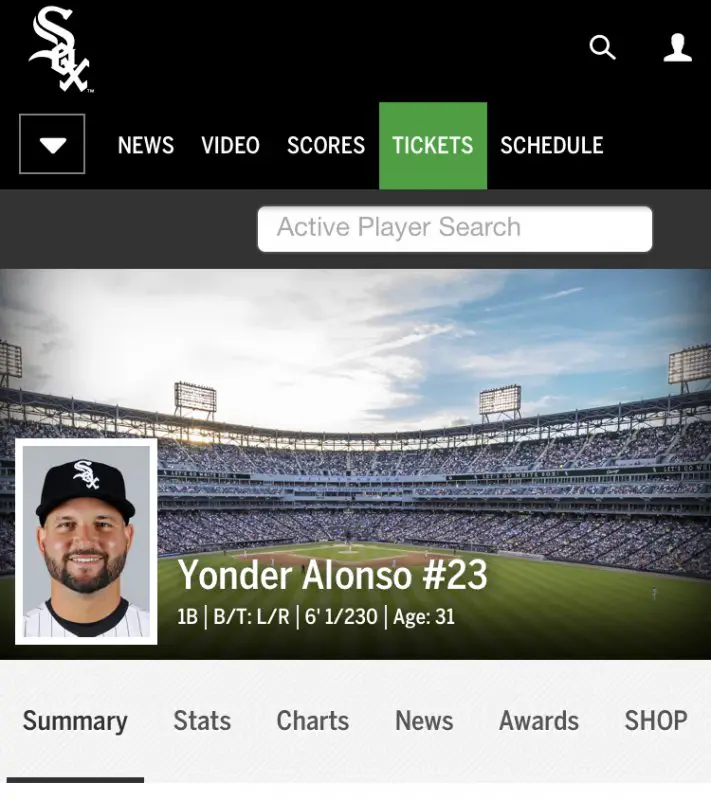Switch to the Summary tab
Screen dimensions: 711x800
tap(75, 721)
